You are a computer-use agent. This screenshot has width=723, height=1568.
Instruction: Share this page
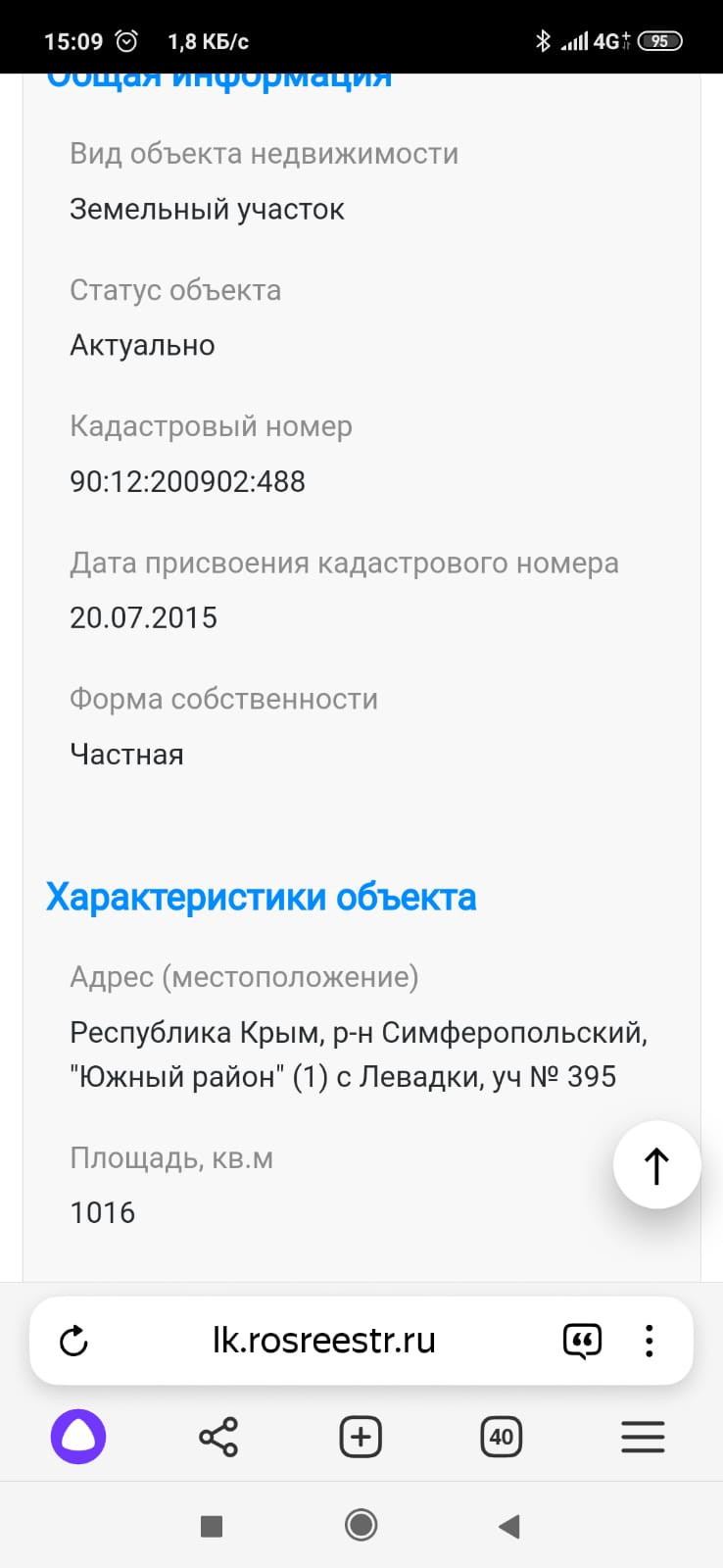(217, 1437)
